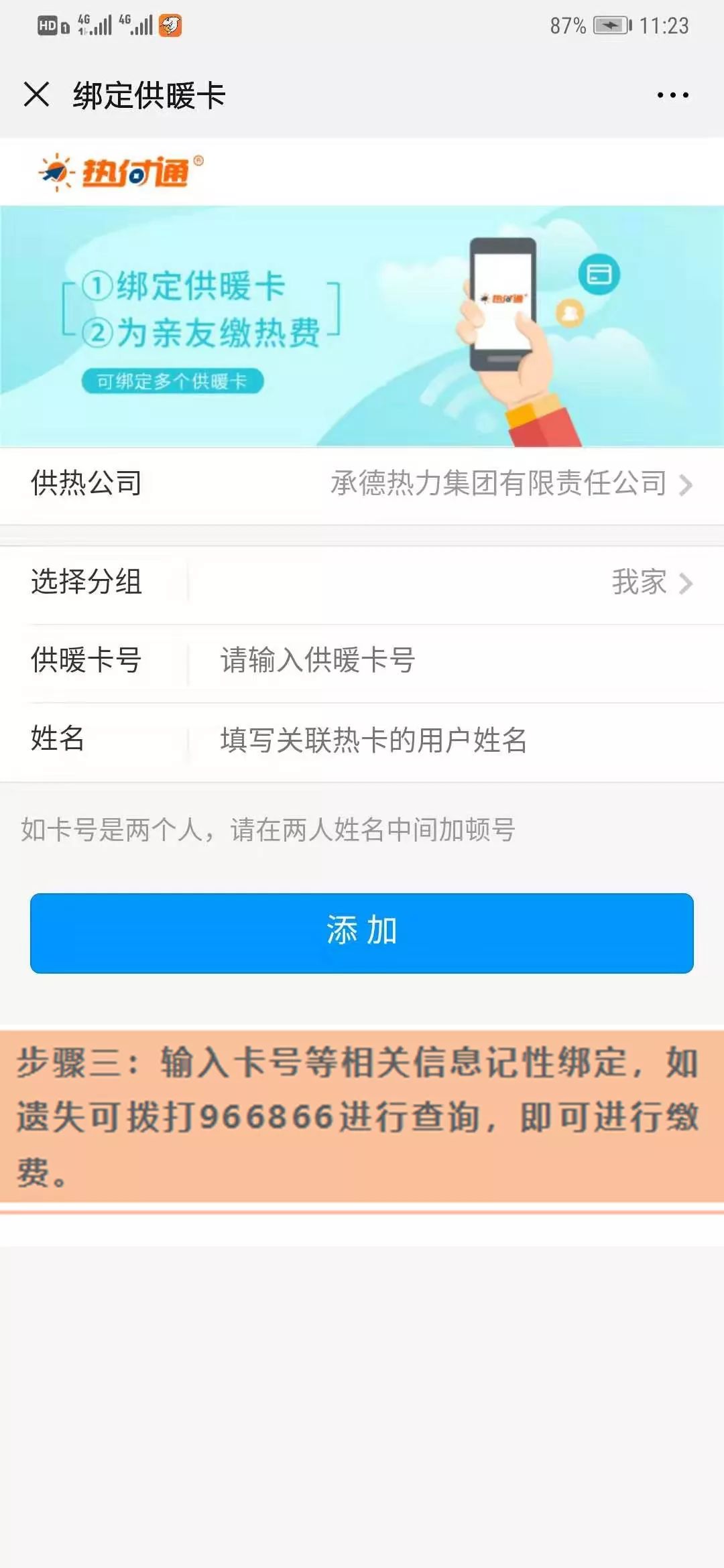The width and height of the screenshot is (724, 1568).
Task: Close the 绑定供暖卡 page
Action: pyautogui.click(x=36, y=94)
